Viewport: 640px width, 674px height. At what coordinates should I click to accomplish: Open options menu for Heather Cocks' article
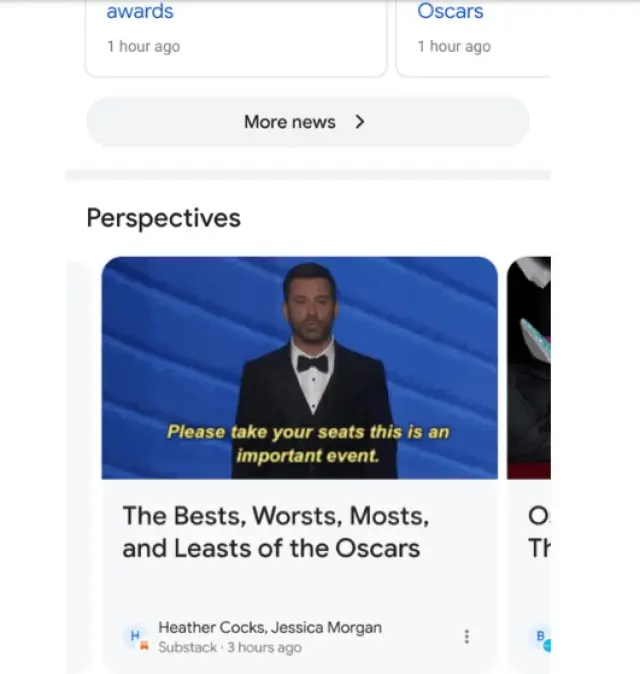click(466, 637)
